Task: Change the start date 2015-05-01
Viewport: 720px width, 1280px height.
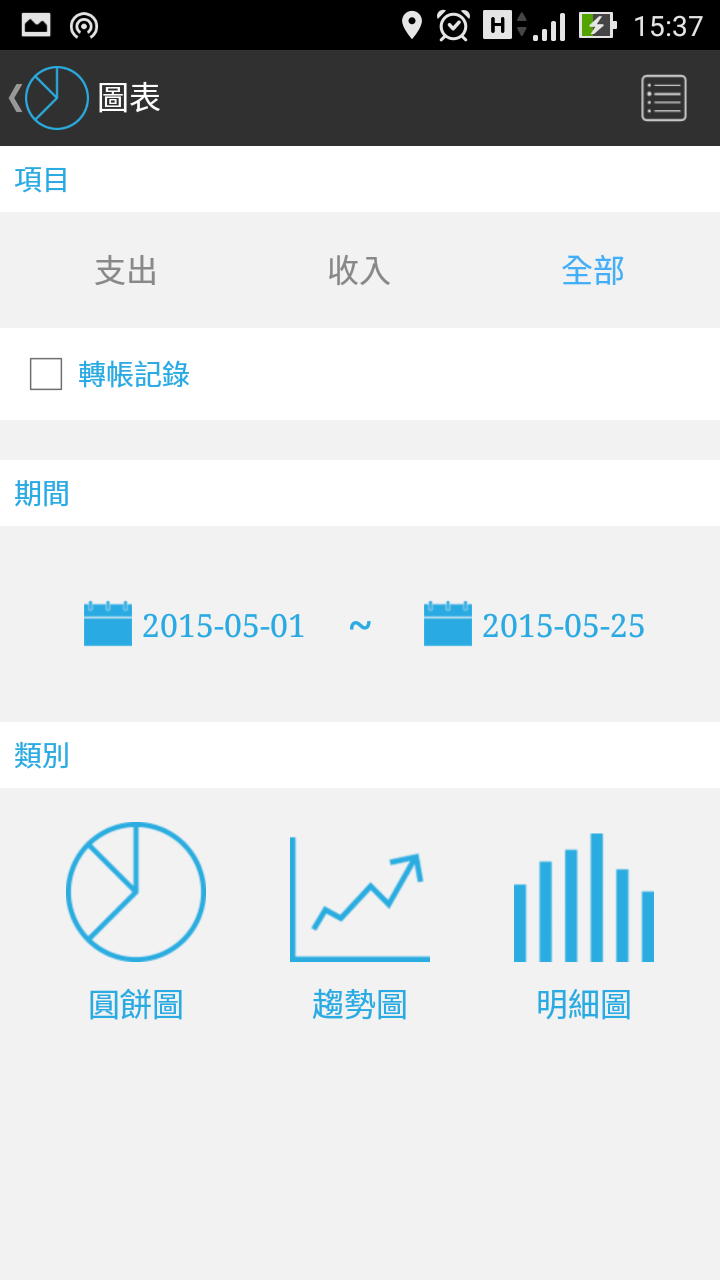Action: tap(196, 625)
